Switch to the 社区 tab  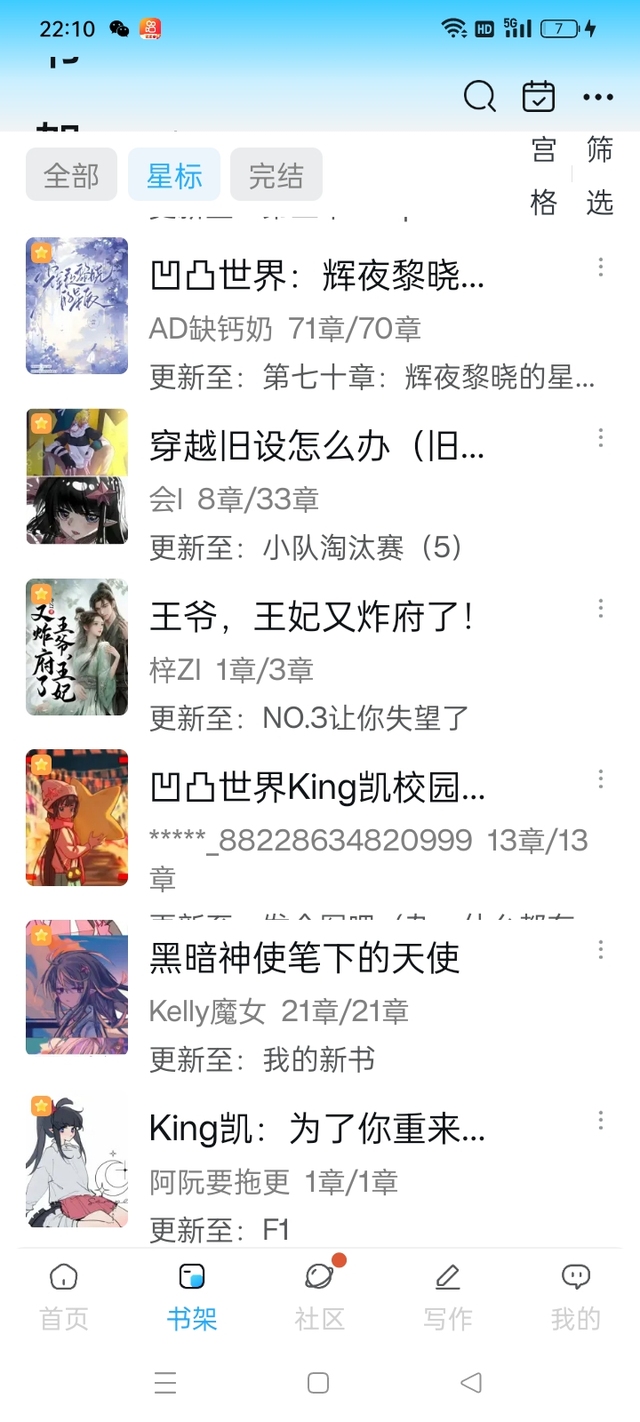320,1297
